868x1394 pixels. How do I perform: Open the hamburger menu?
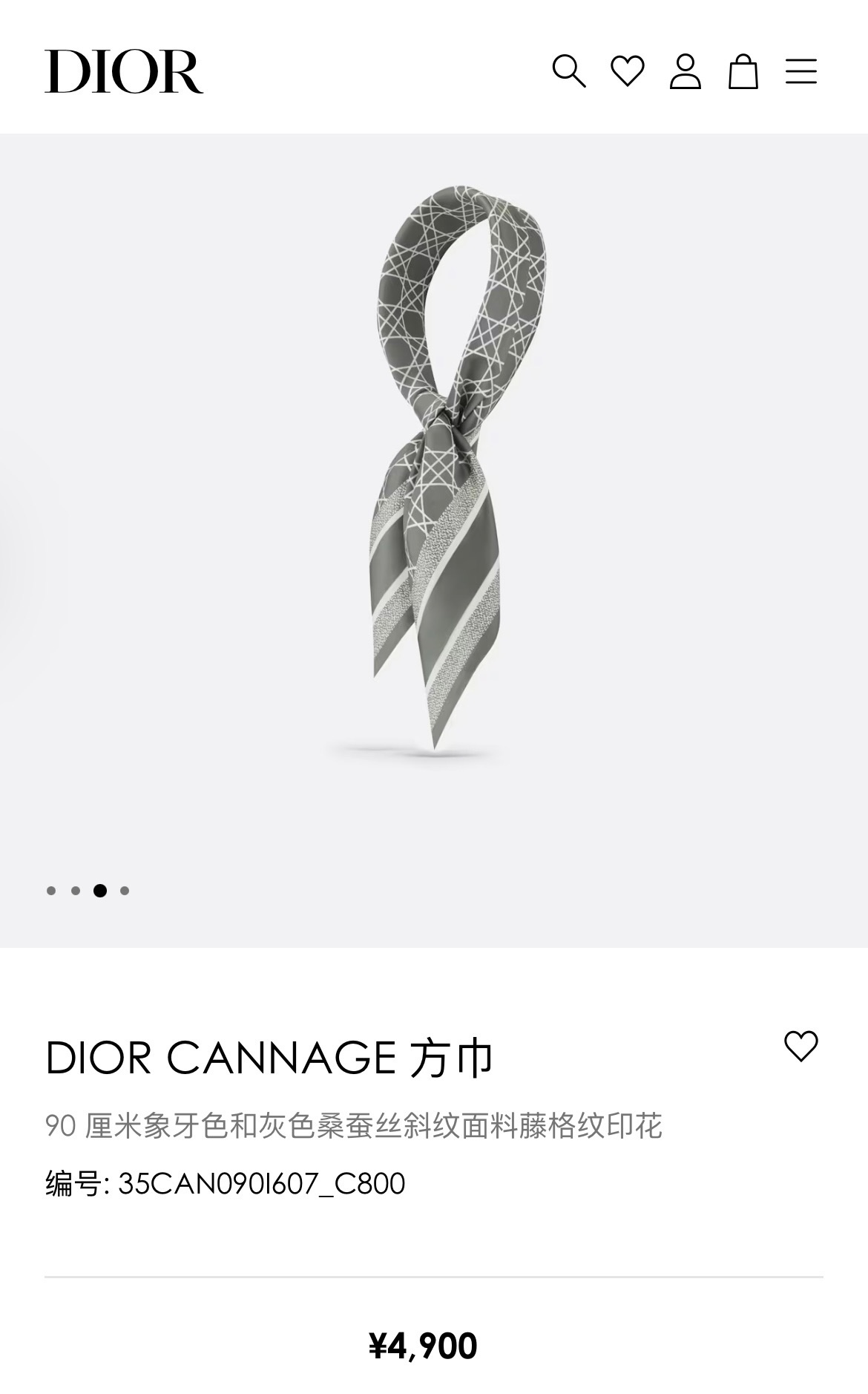tap(801, 72)
